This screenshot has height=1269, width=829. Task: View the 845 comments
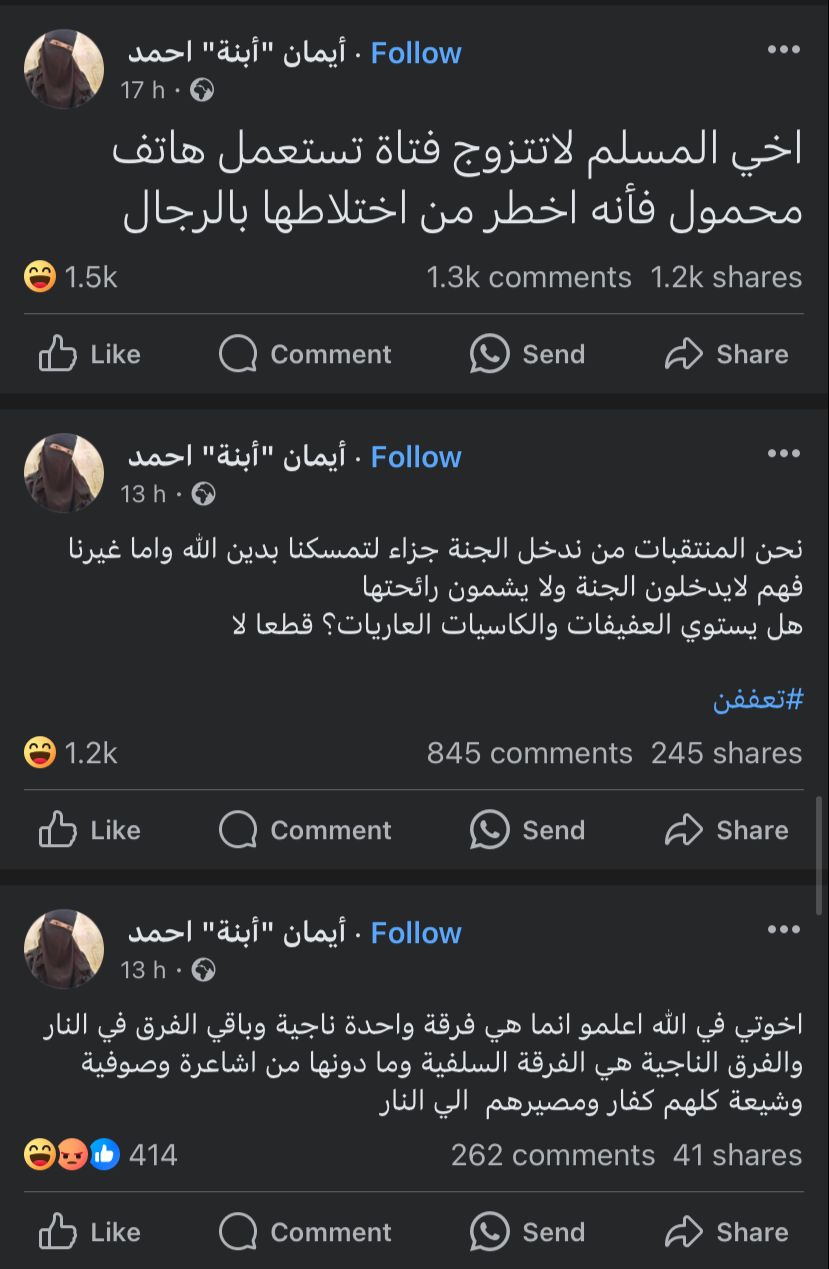tap(529, 753)
